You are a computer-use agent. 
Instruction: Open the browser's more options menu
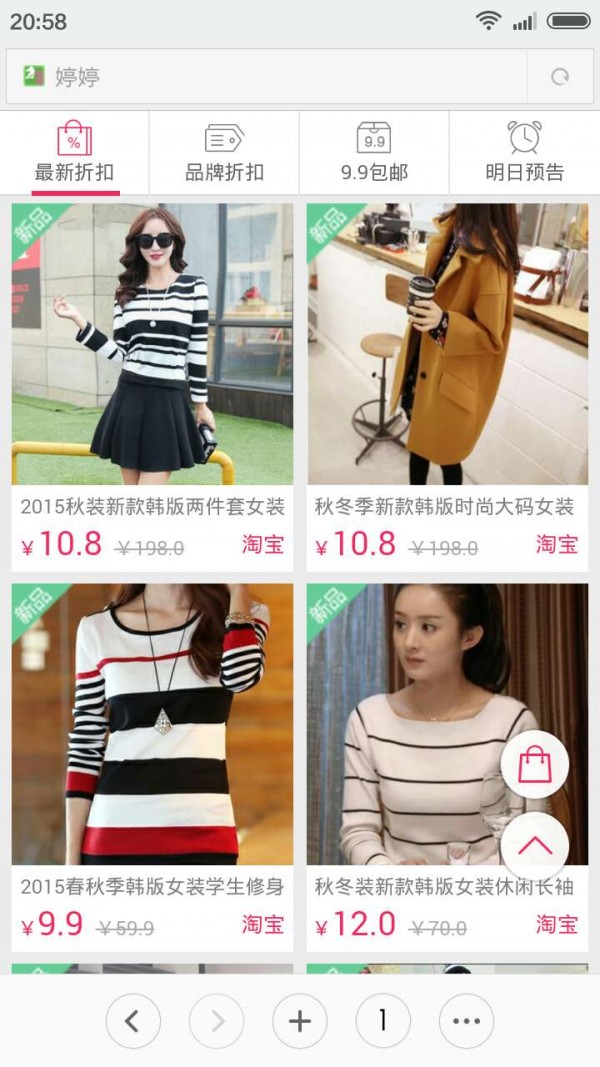[466, 1021]
